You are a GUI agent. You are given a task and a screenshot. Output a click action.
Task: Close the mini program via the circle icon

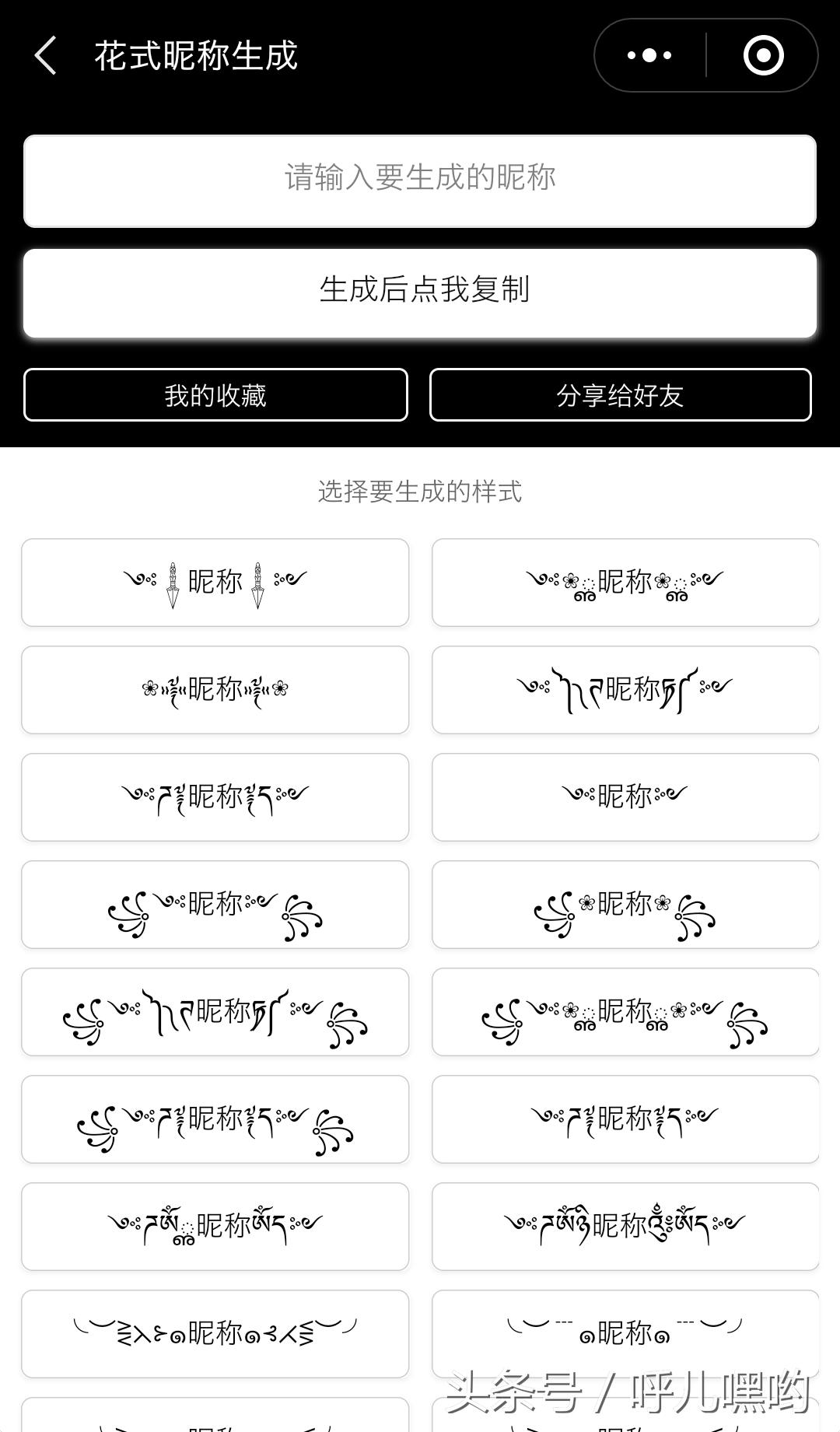(763, 56)
